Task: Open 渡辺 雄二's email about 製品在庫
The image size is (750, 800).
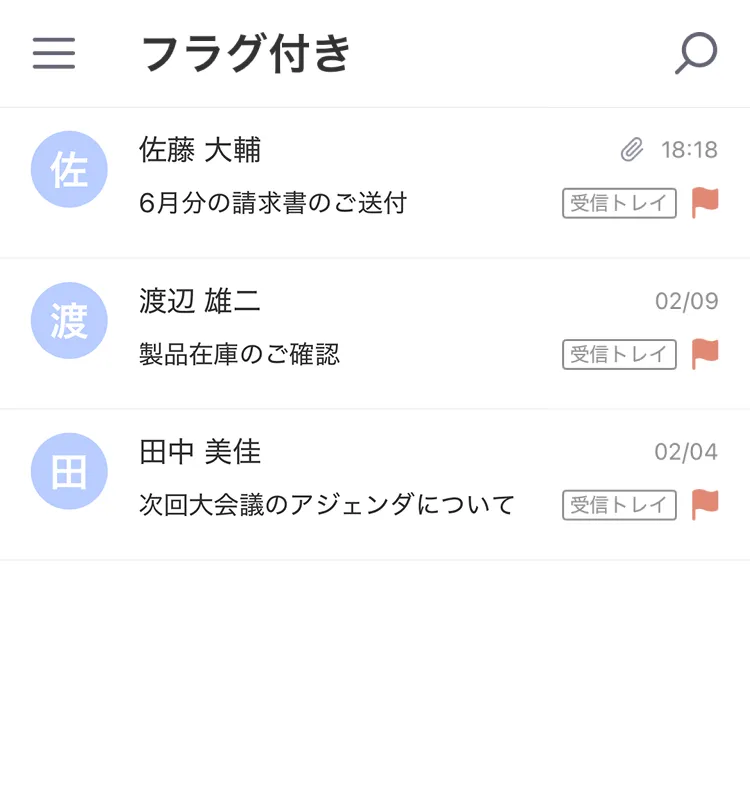Action: tap(375, 334)
